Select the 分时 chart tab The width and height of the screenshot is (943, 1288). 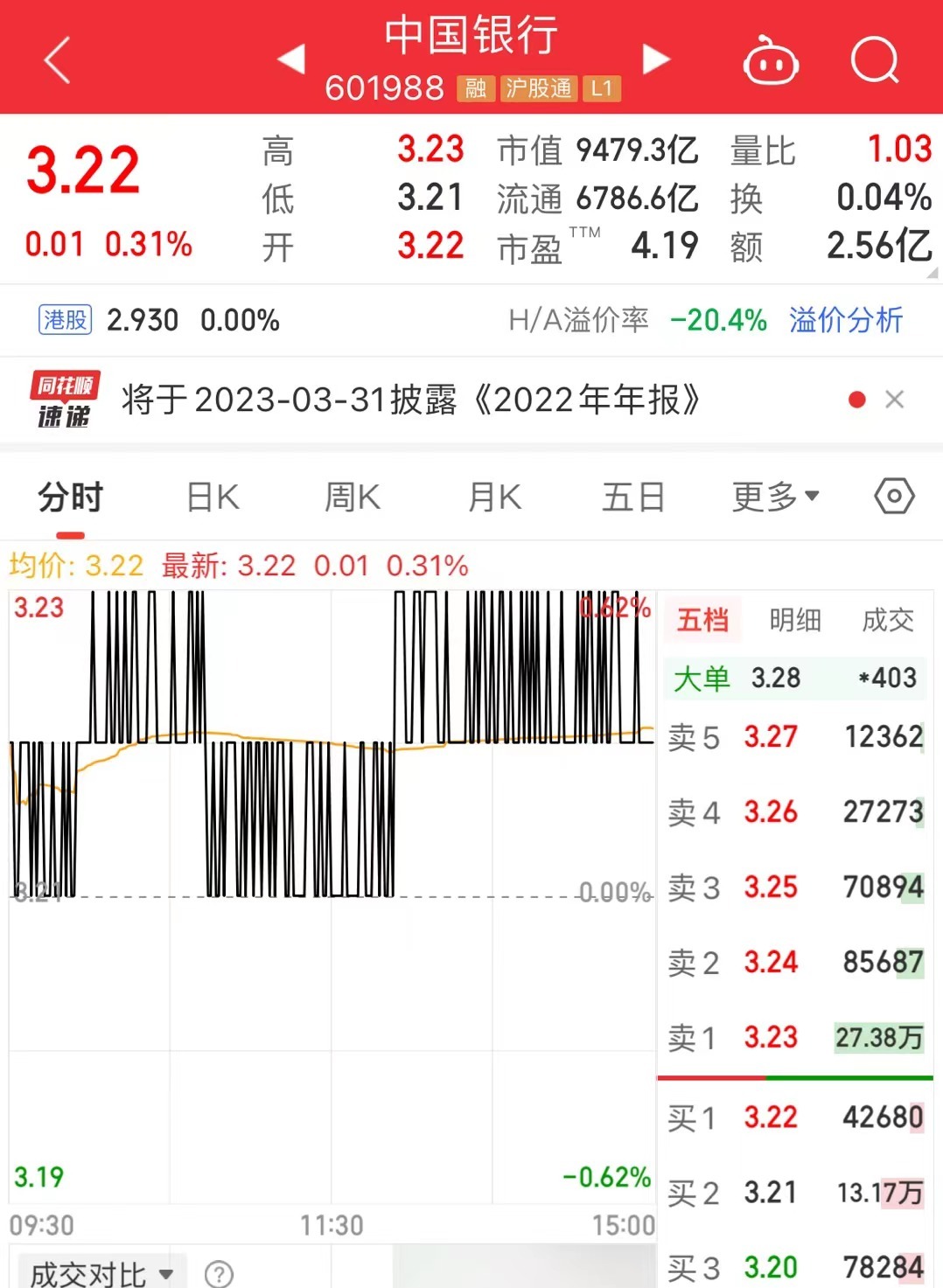coord(70,498)
